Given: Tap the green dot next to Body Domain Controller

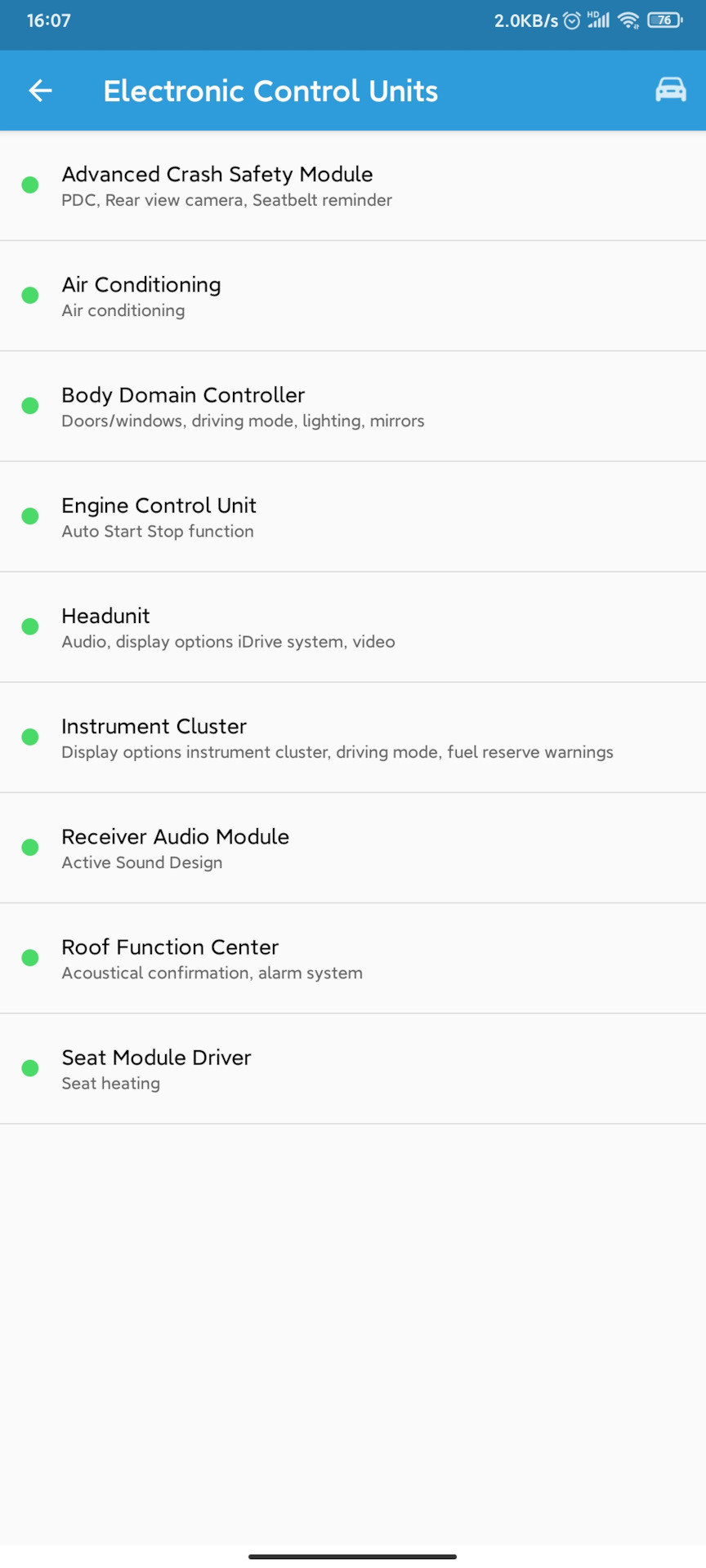Looking at the screenshot, I should click(x=30, y=406).
